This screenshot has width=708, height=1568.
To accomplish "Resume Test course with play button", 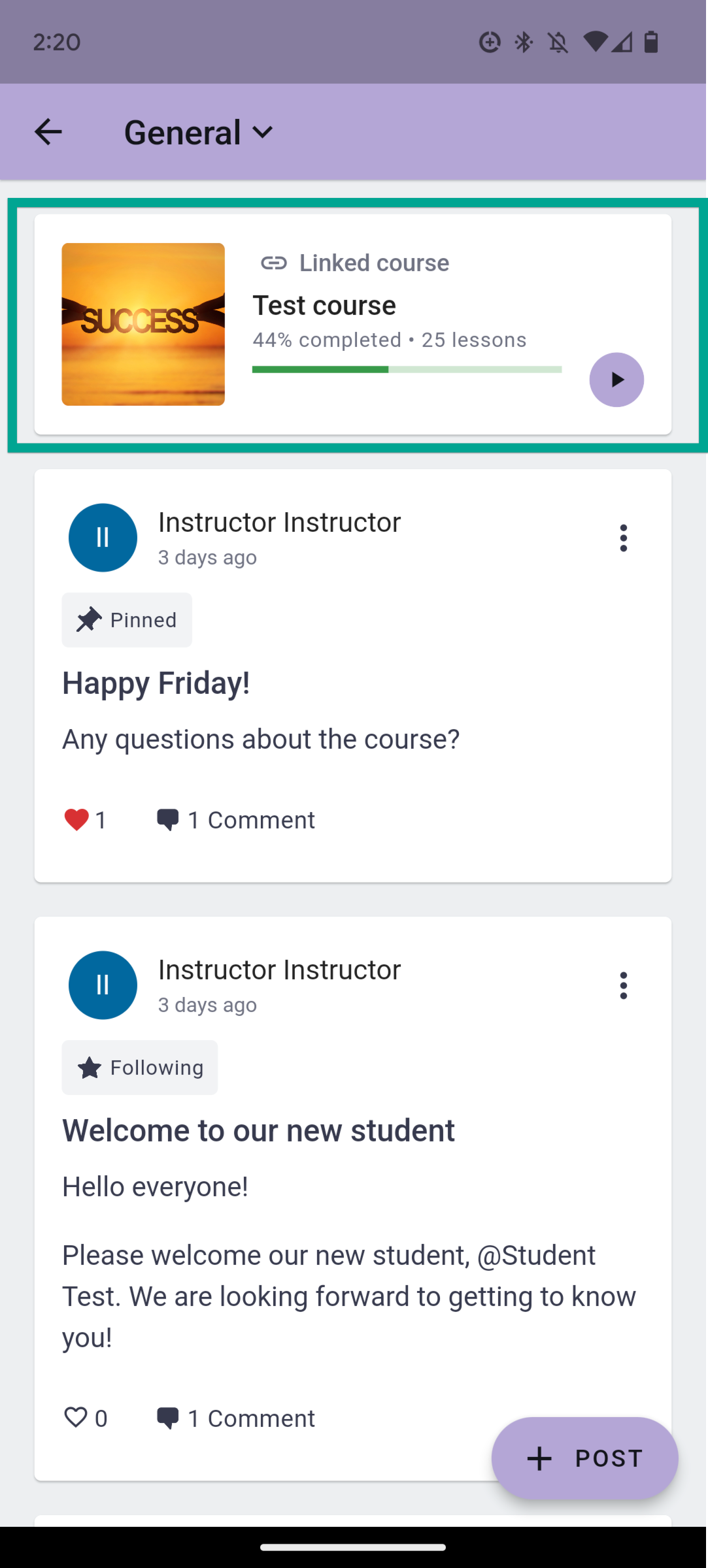I will [x=616, y=380].
